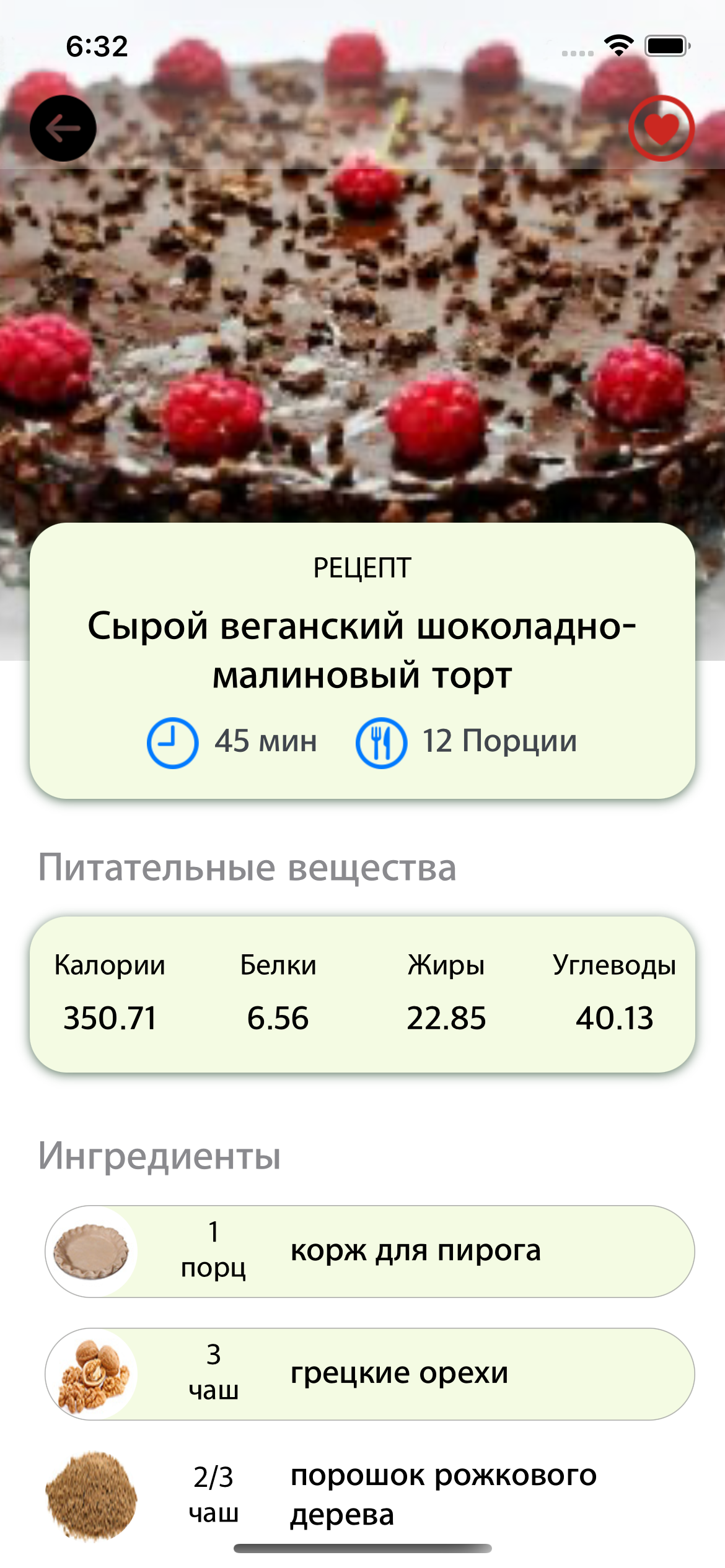Tap the Wi-Fi icon in the status bar

click(617, 45)
